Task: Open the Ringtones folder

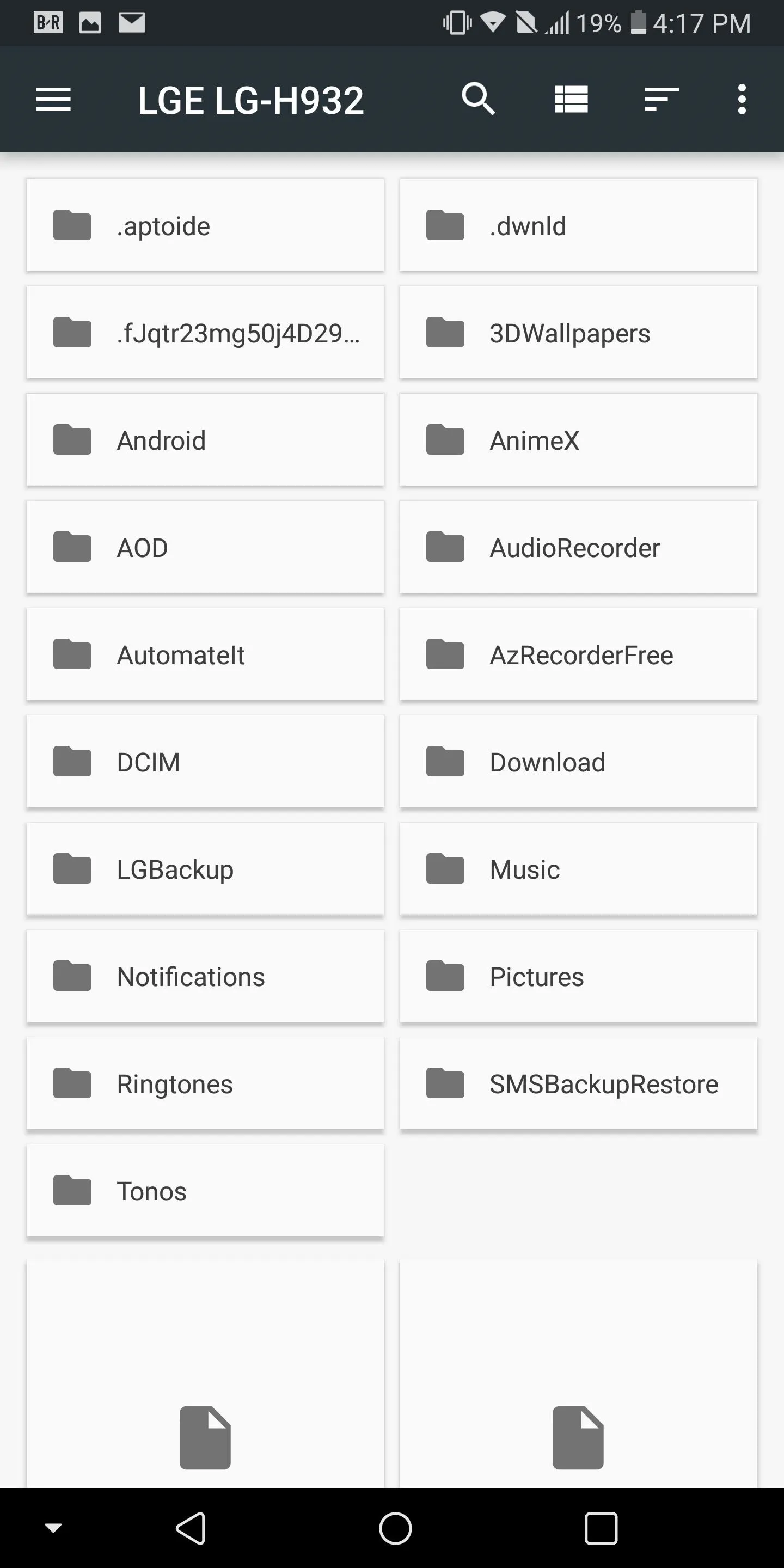Action: [206, 1083]
